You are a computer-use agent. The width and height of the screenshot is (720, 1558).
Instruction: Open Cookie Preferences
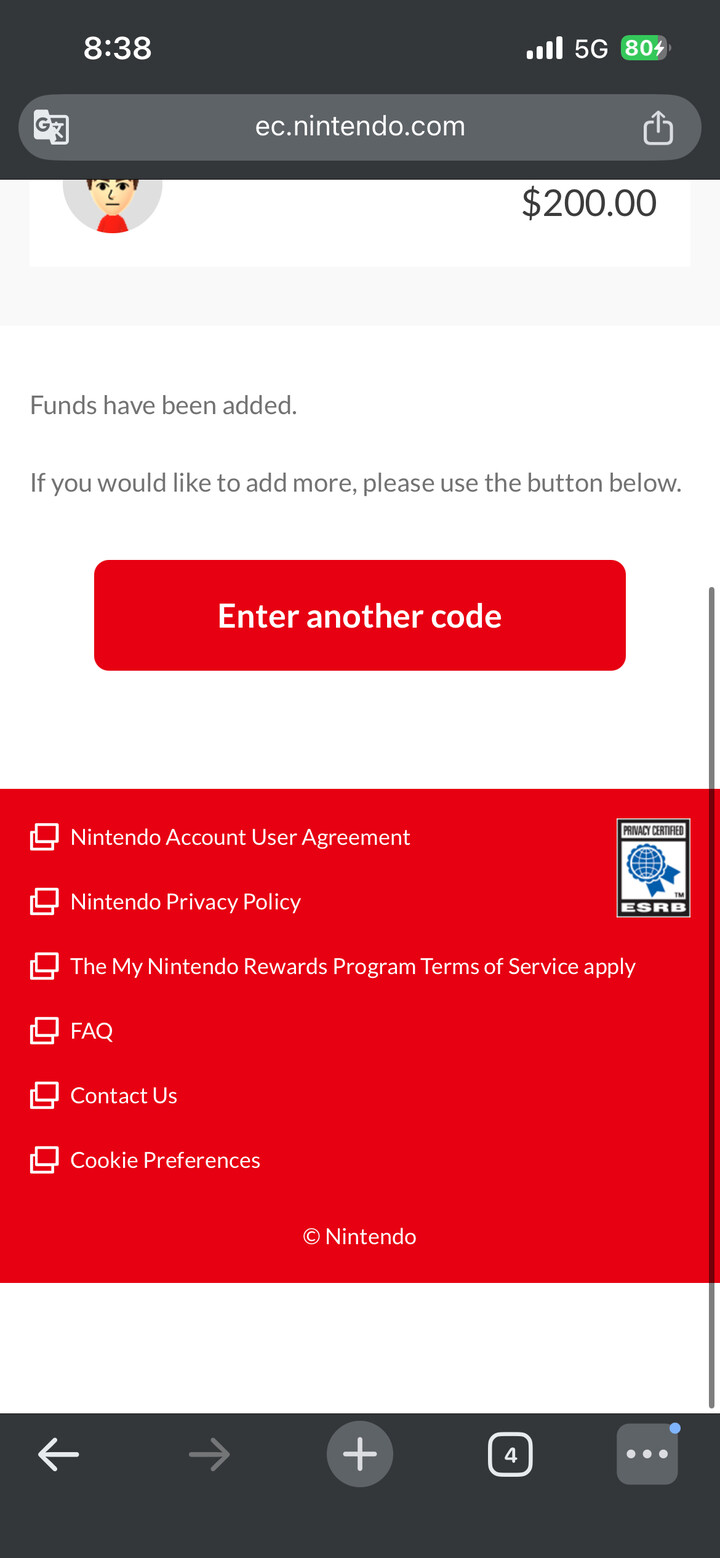coord(165,1160)
